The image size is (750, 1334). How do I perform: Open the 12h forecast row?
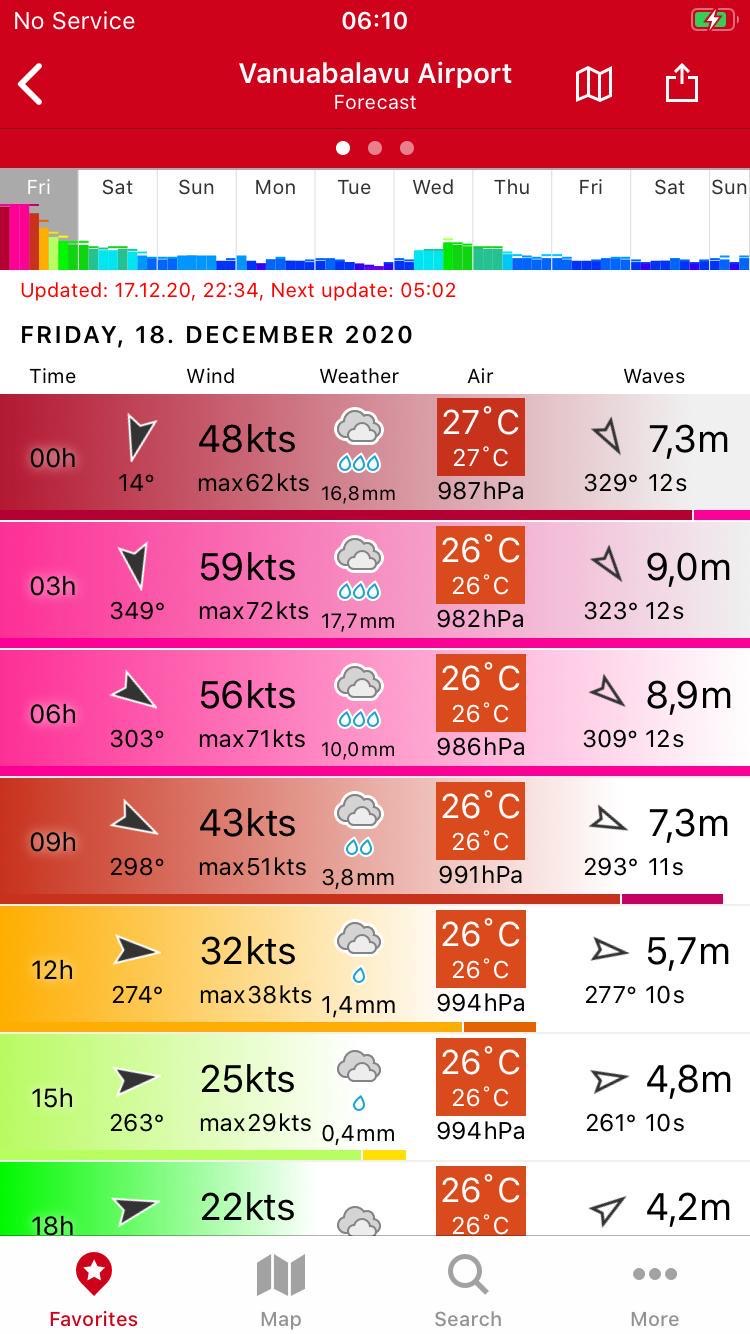(375, 969)
